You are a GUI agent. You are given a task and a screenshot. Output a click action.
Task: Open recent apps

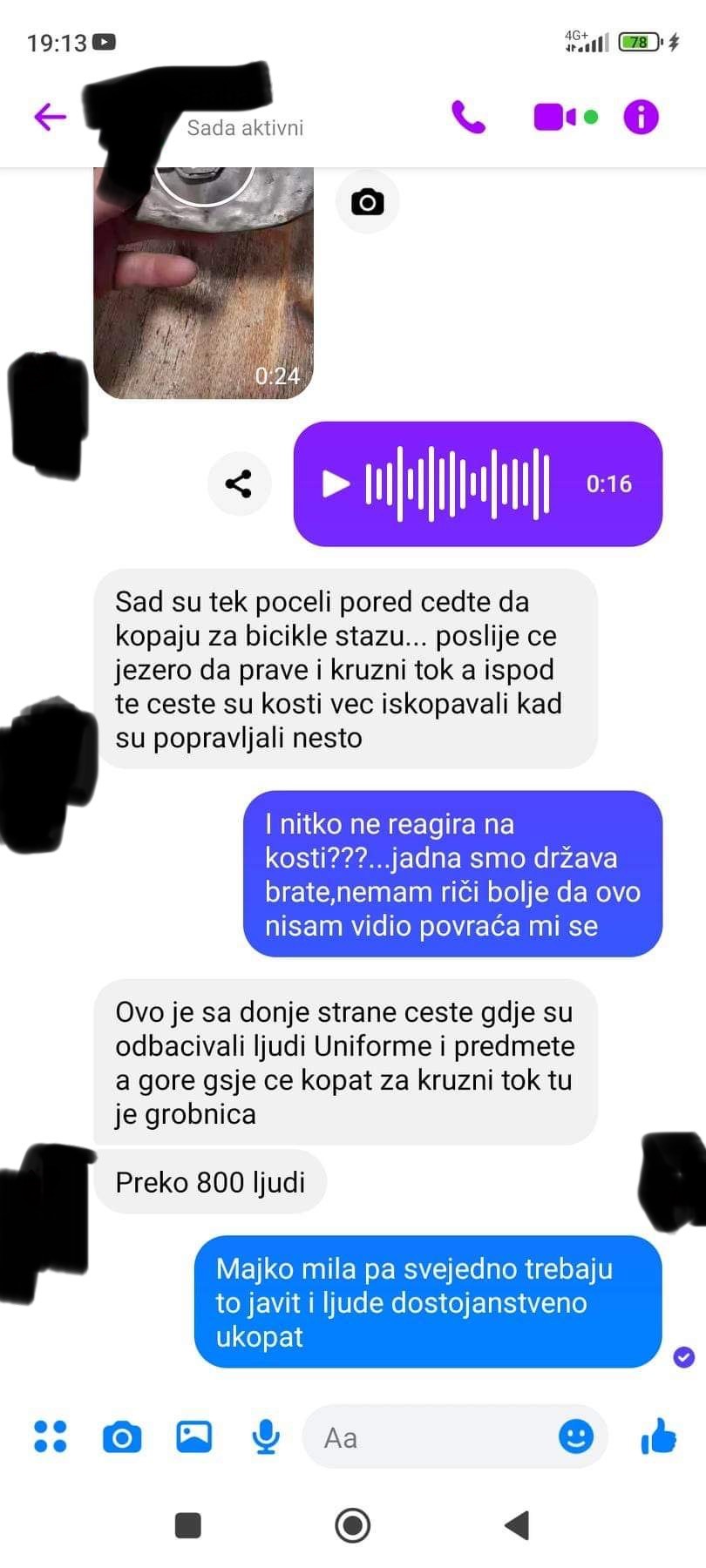pyautogui.click(x=188, y=1525)
